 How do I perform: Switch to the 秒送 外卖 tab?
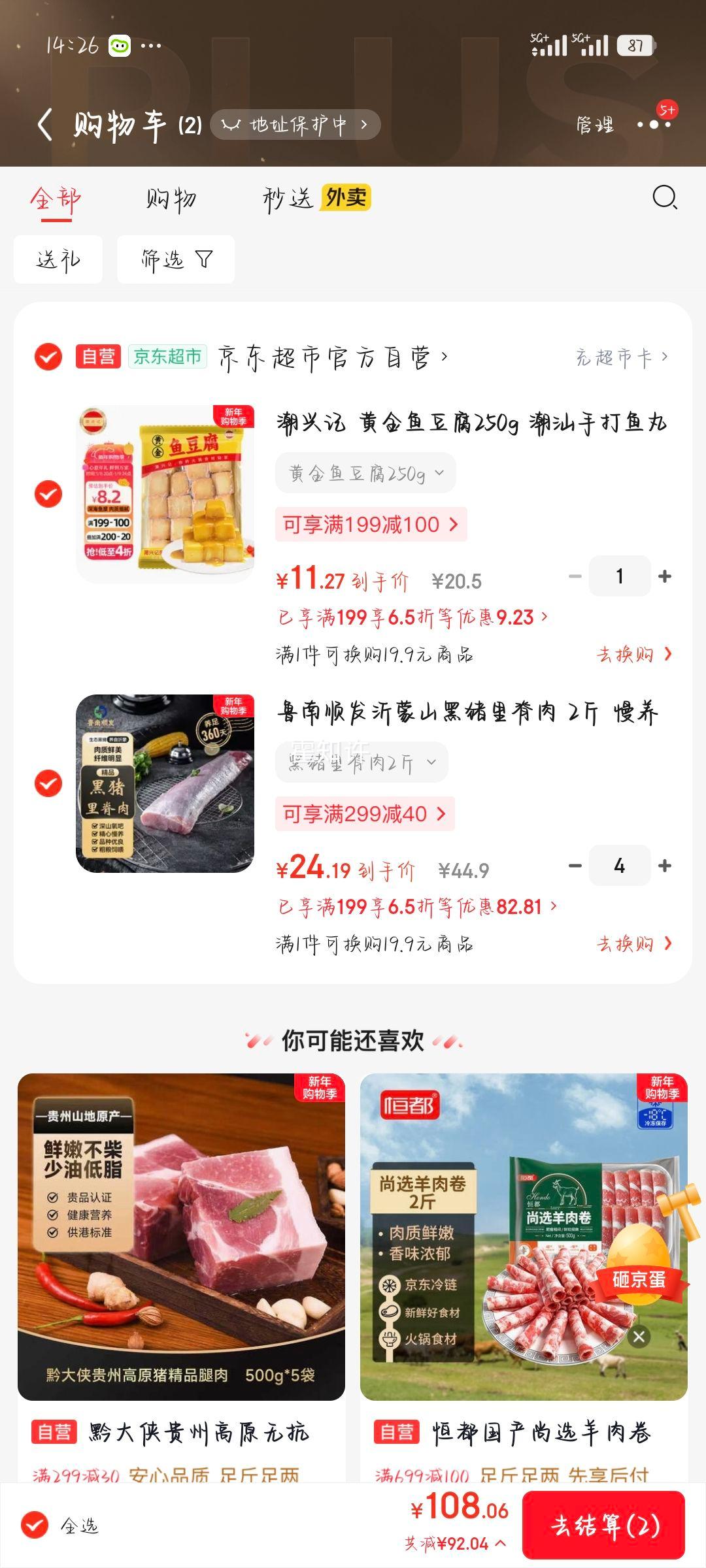click(316, 198)
